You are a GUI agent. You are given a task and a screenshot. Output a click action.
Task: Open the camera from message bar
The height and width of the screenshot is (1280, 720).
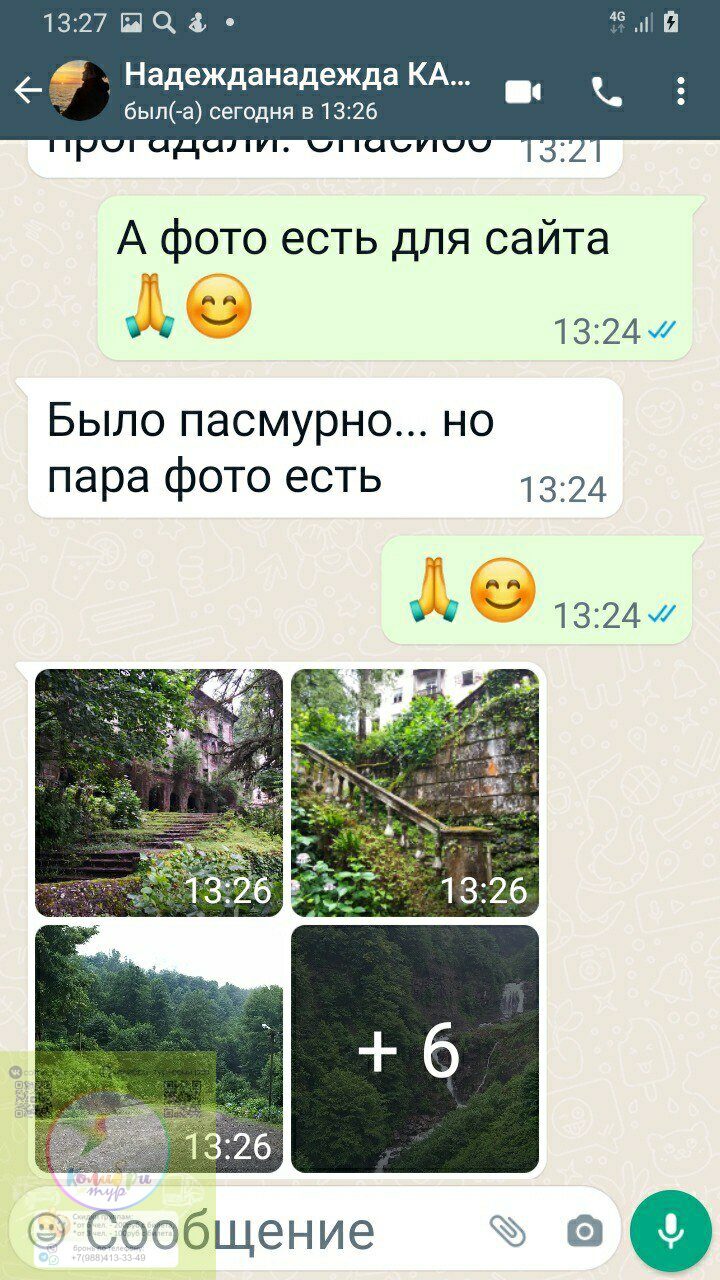(584, 1231)
